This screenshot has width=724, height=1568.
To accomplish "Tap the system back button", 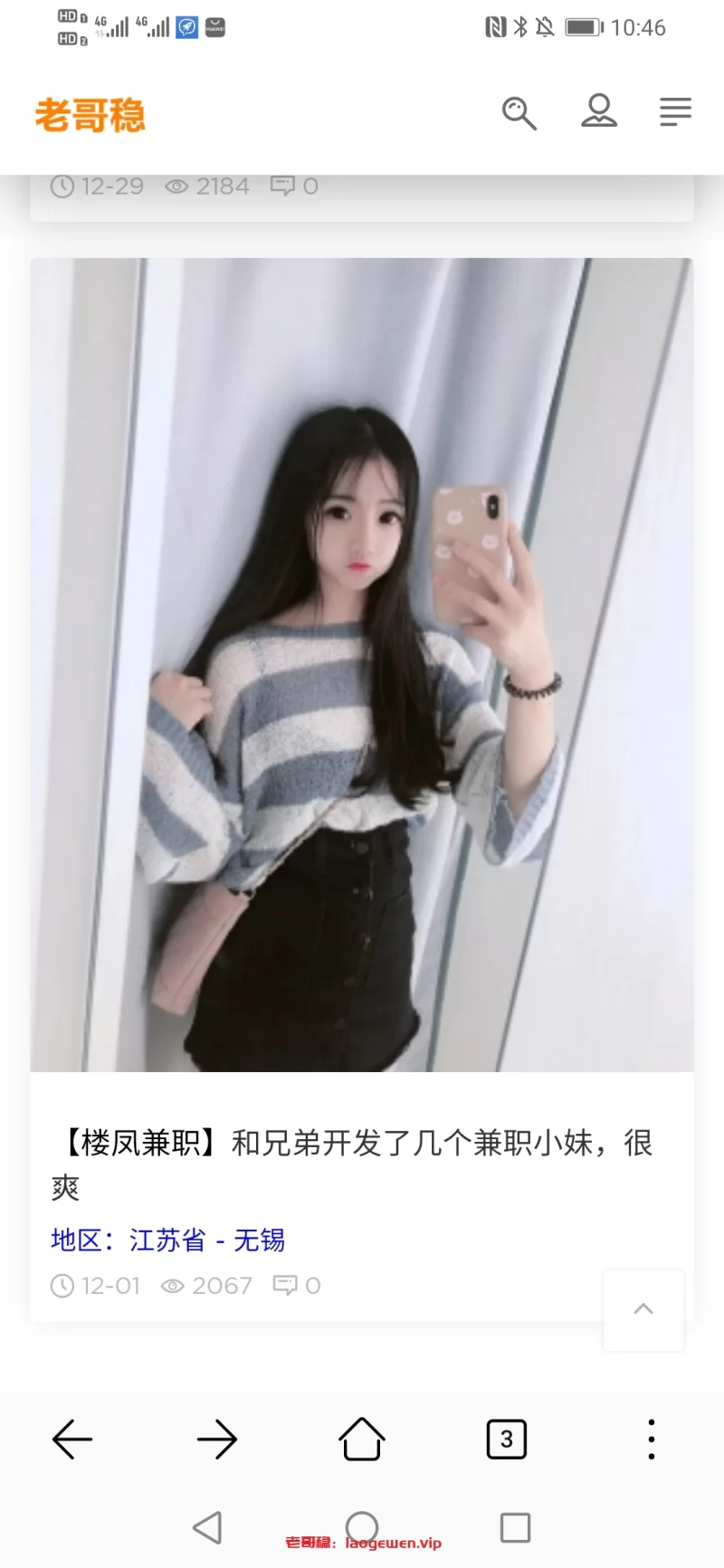I will pyautogui.click(x=207, y=1527).
